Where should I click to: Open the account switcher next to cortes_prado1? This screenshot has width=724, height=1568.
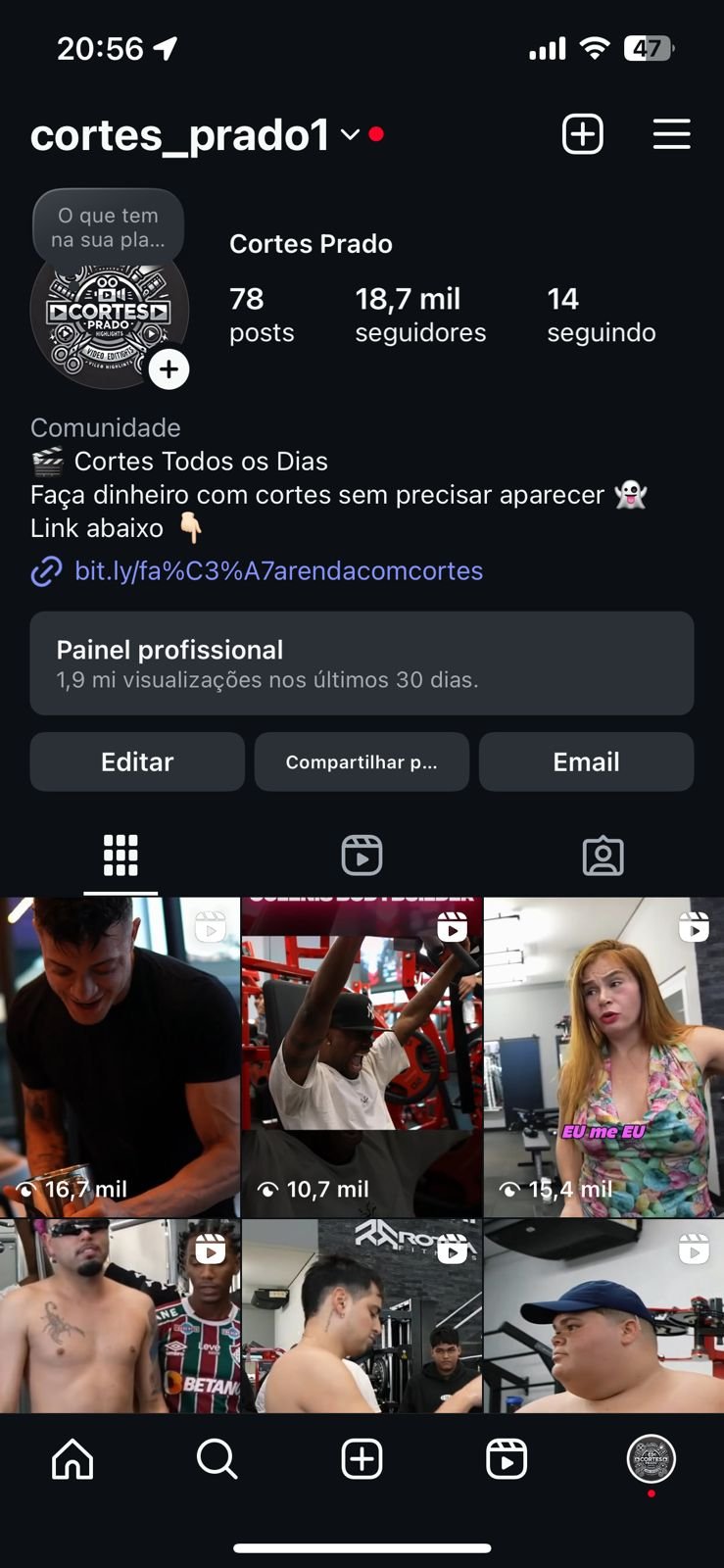click(350, 135)
